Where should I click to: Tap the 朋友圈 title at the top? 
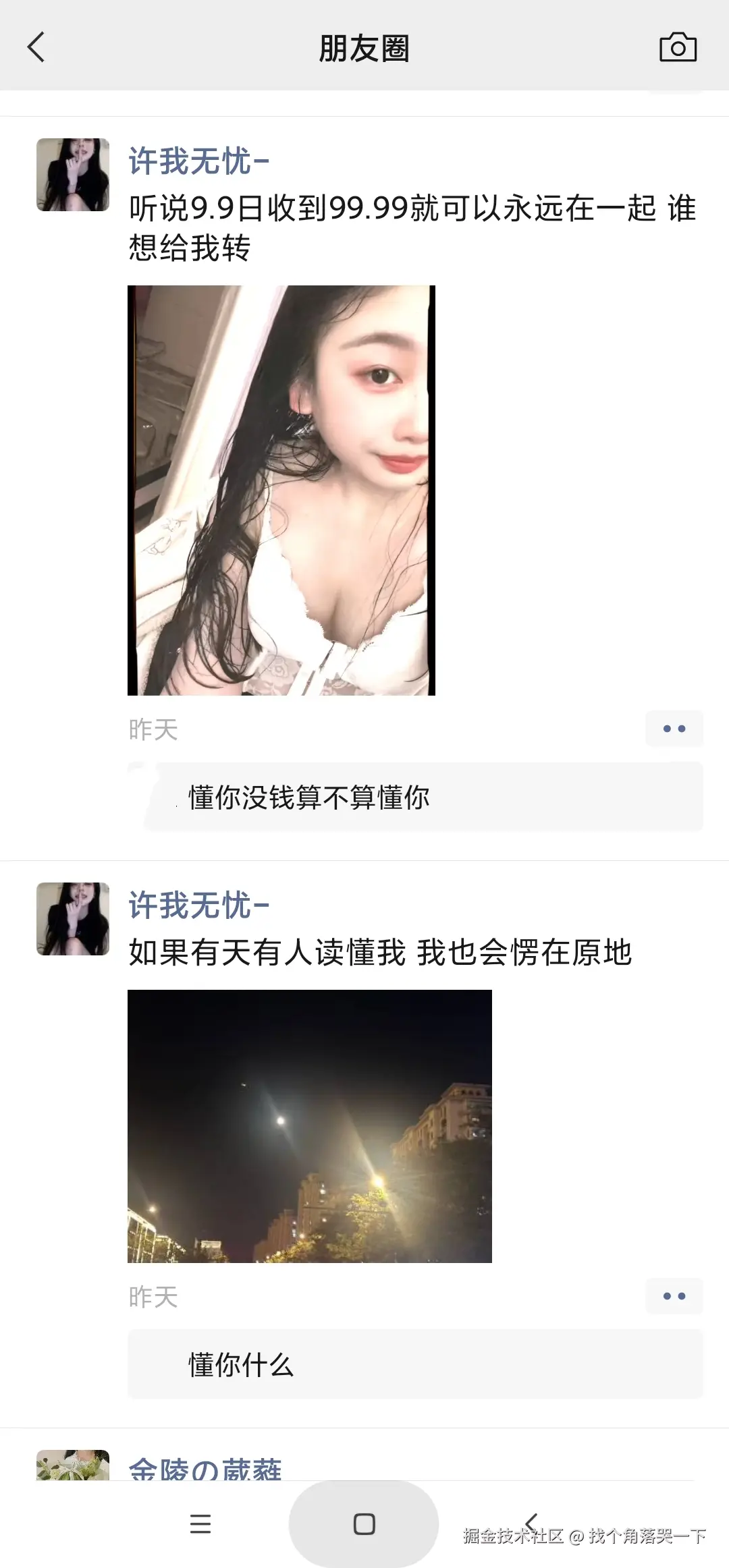click(x=364, y=48)
